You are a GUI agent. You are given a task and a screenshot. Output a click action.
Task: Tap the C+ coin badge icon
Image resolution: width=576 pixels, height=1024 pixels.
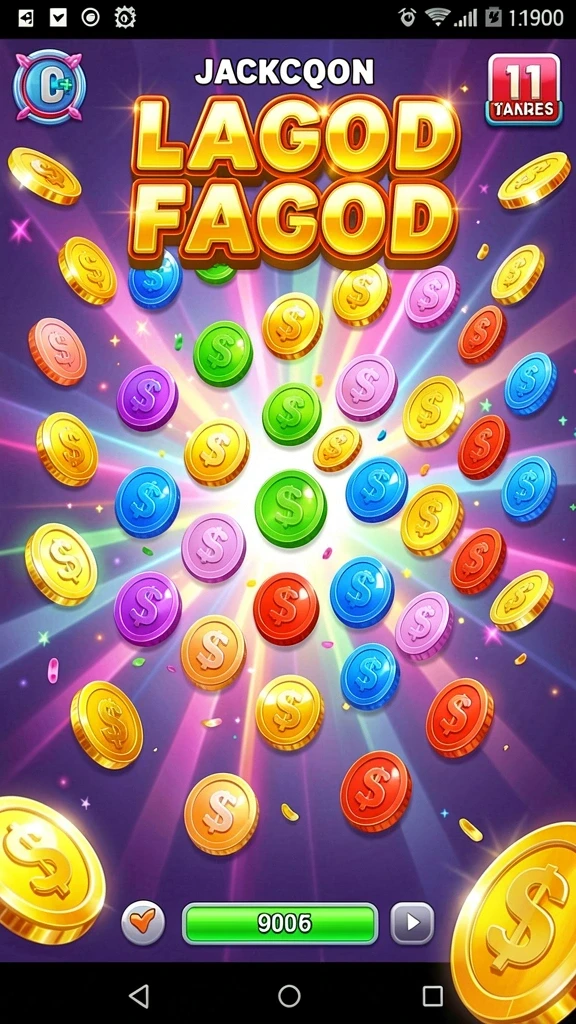point(50,87)
